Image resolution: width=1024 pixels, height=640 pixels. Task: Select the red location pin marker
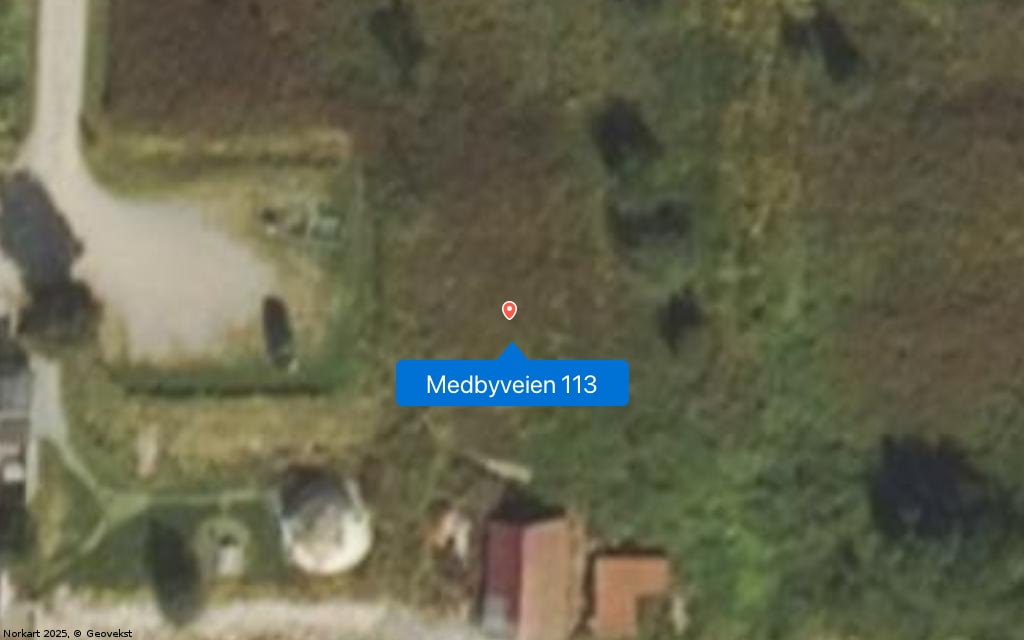[x=509, y=310]
